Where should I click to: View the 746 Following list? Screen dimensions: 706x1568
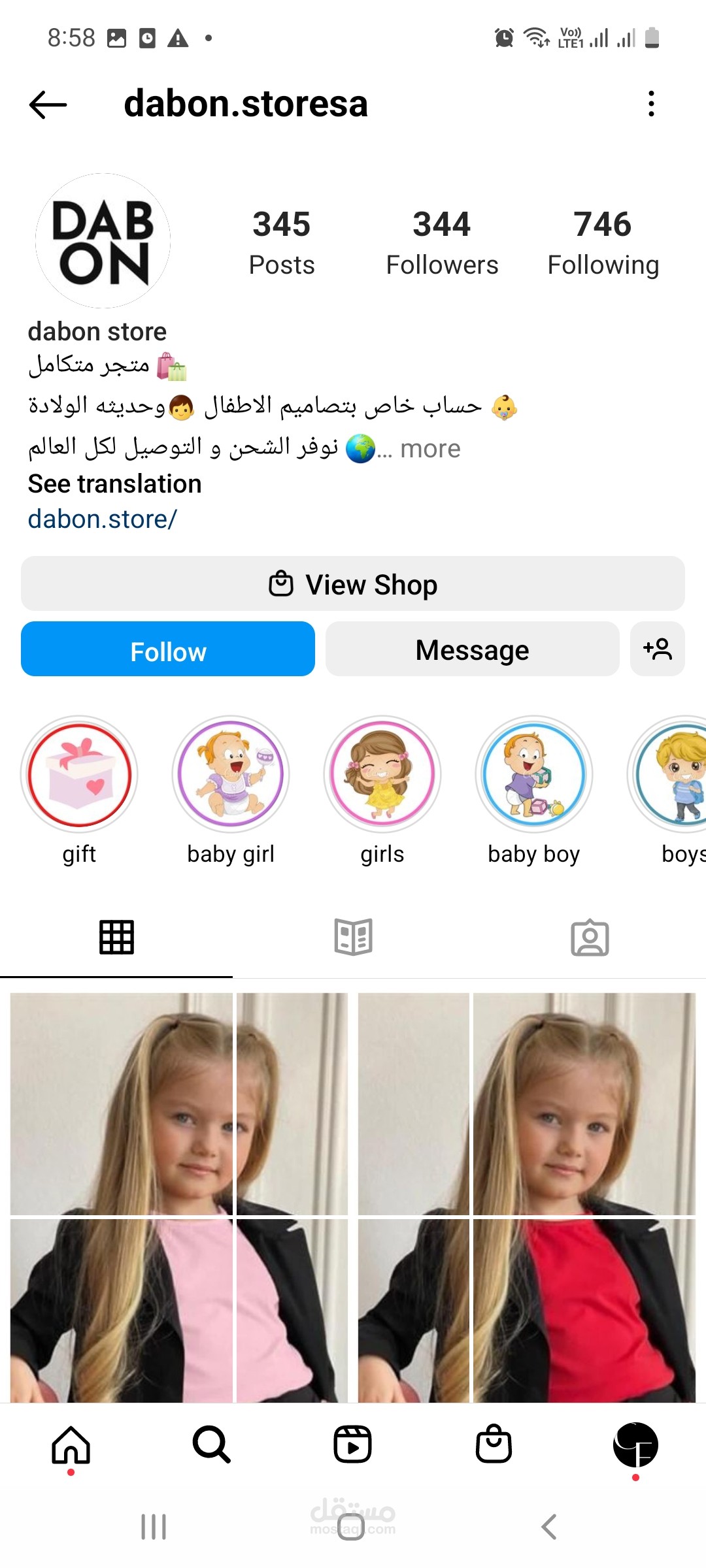603,242
